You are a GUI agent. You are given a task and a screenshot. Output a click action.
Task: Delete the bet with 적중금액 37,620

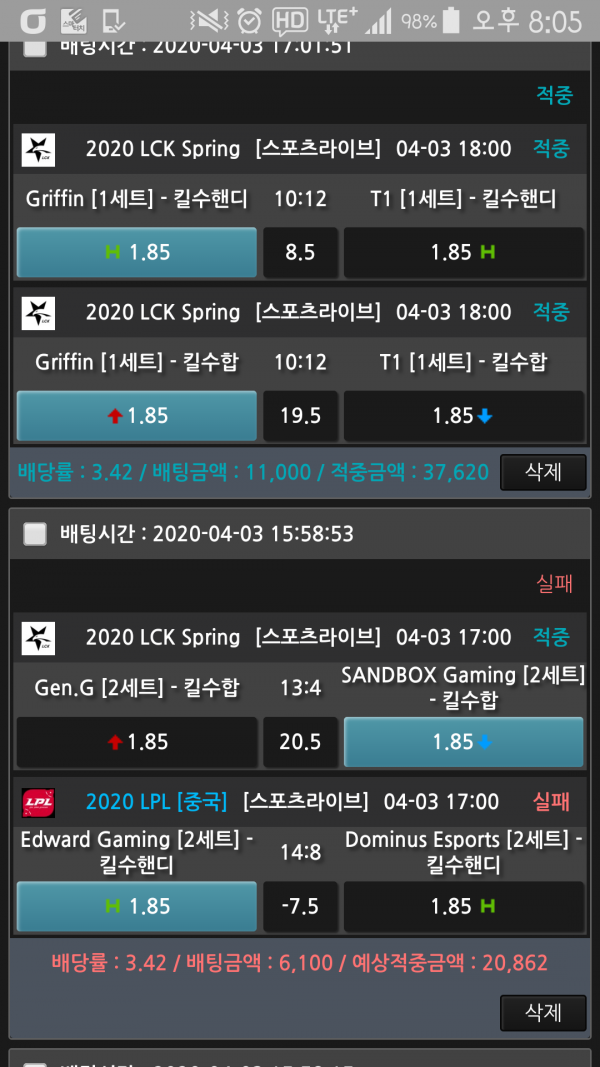[543, 472]
